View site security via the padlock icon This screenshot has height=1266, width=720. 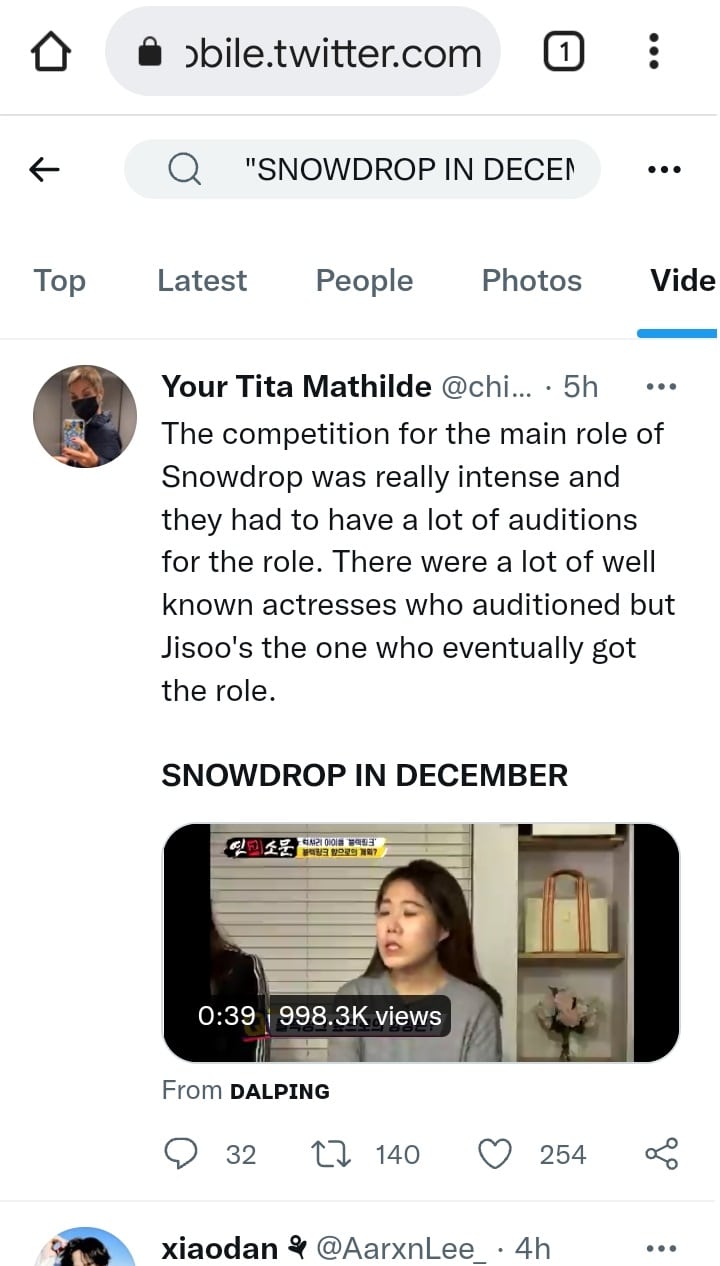[x=150, y=52]
